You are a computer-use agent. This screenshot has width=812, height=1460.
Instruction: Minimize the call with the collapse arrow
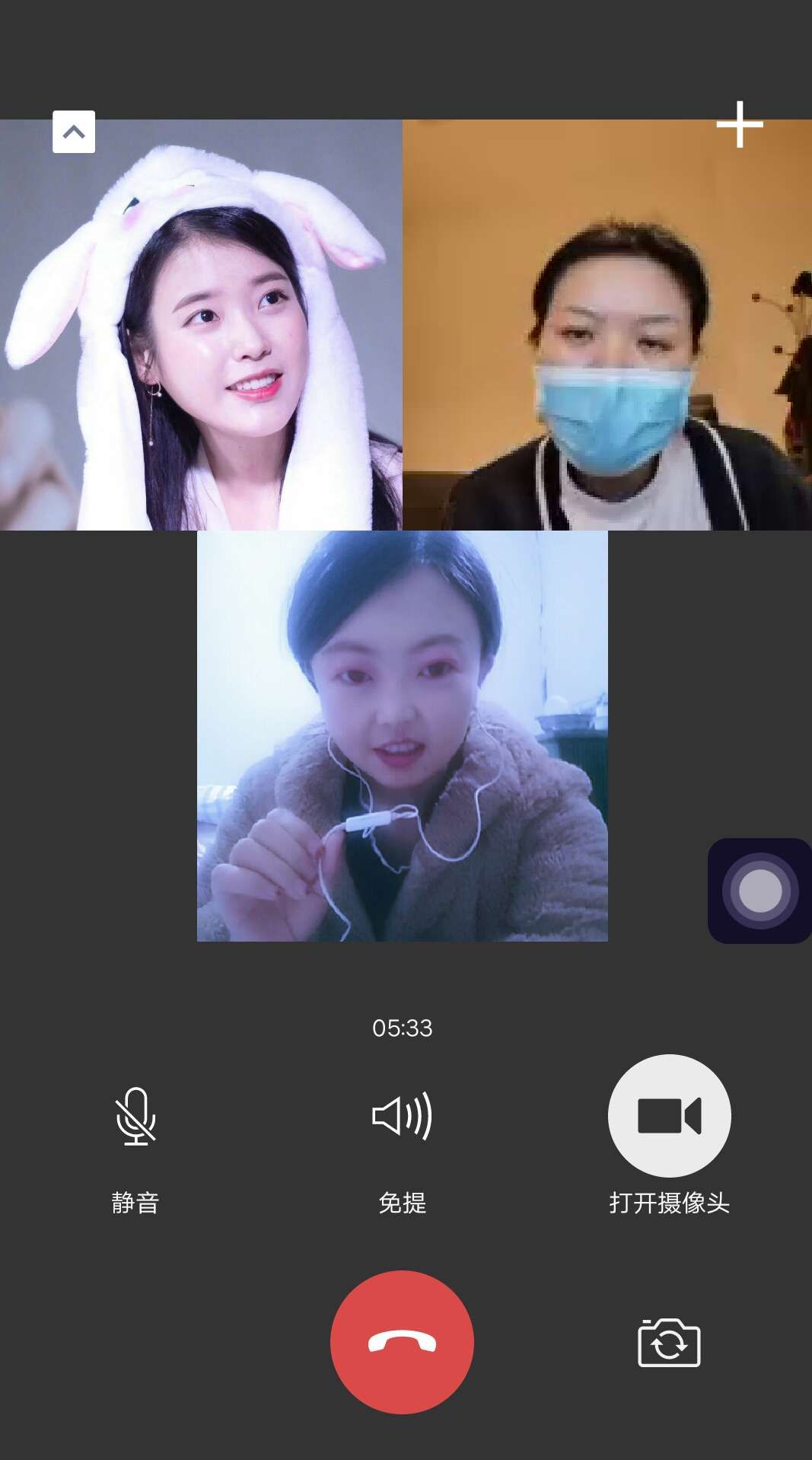74,132
